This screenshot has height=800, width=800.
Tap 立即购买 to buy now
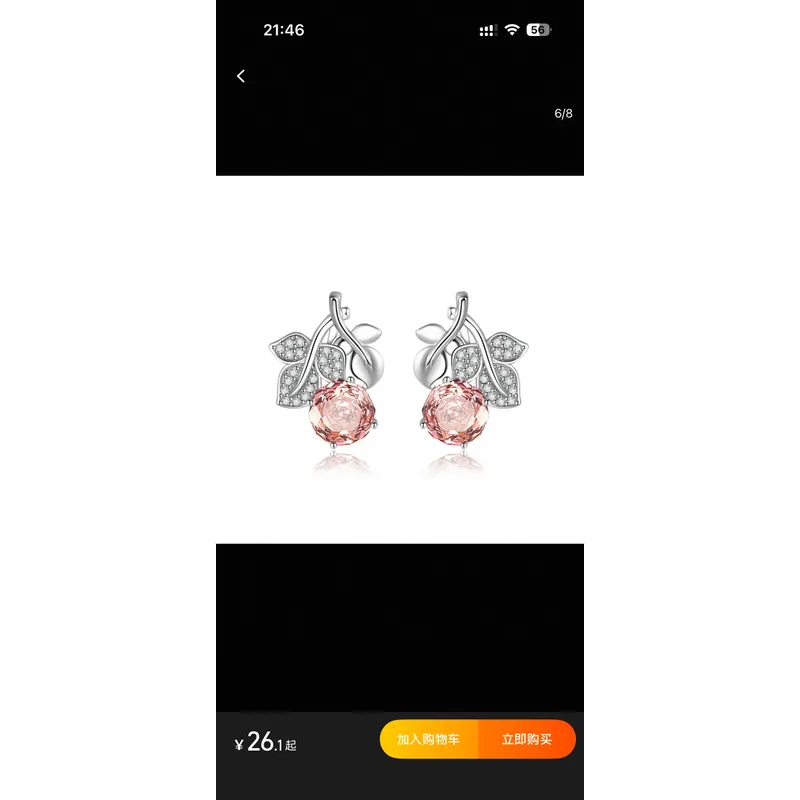(527, 740)
